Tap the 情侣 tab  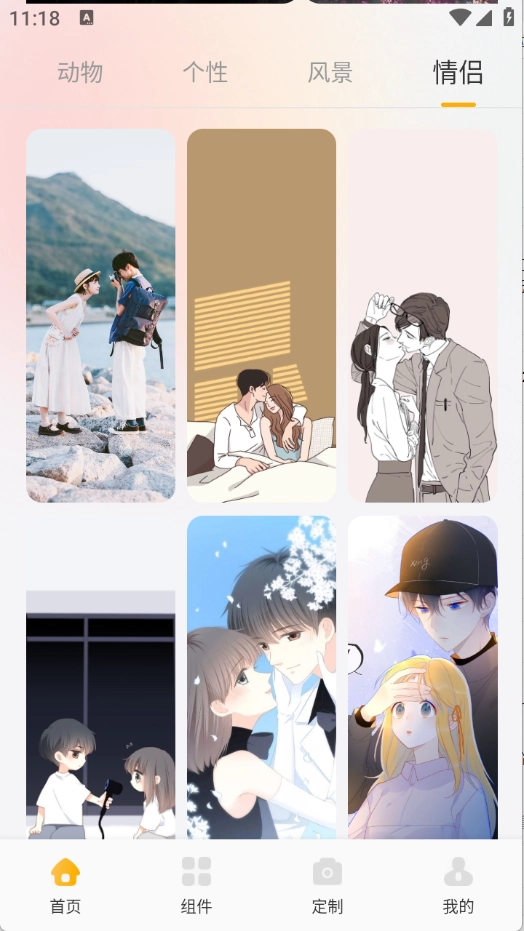(458, 72)
